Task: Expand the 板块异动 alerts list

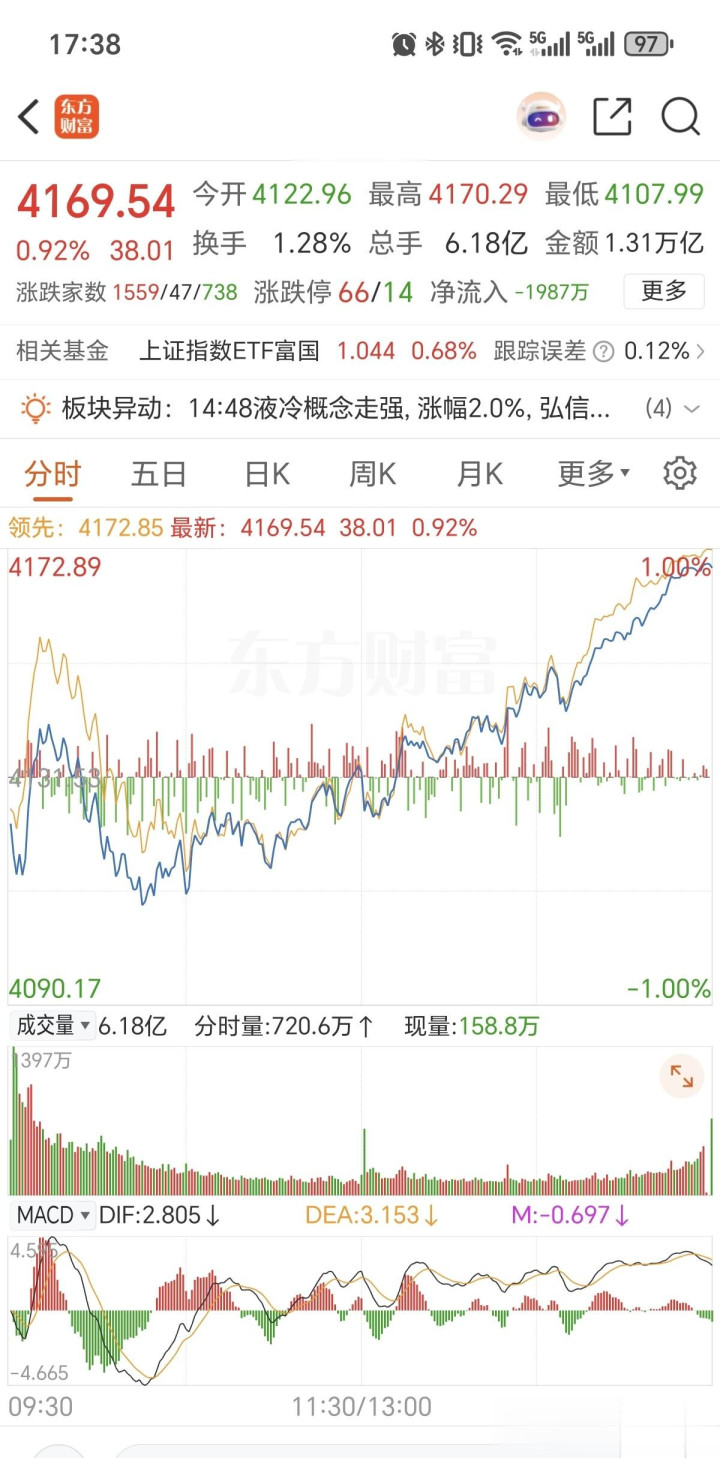Action: coord(690,408)
